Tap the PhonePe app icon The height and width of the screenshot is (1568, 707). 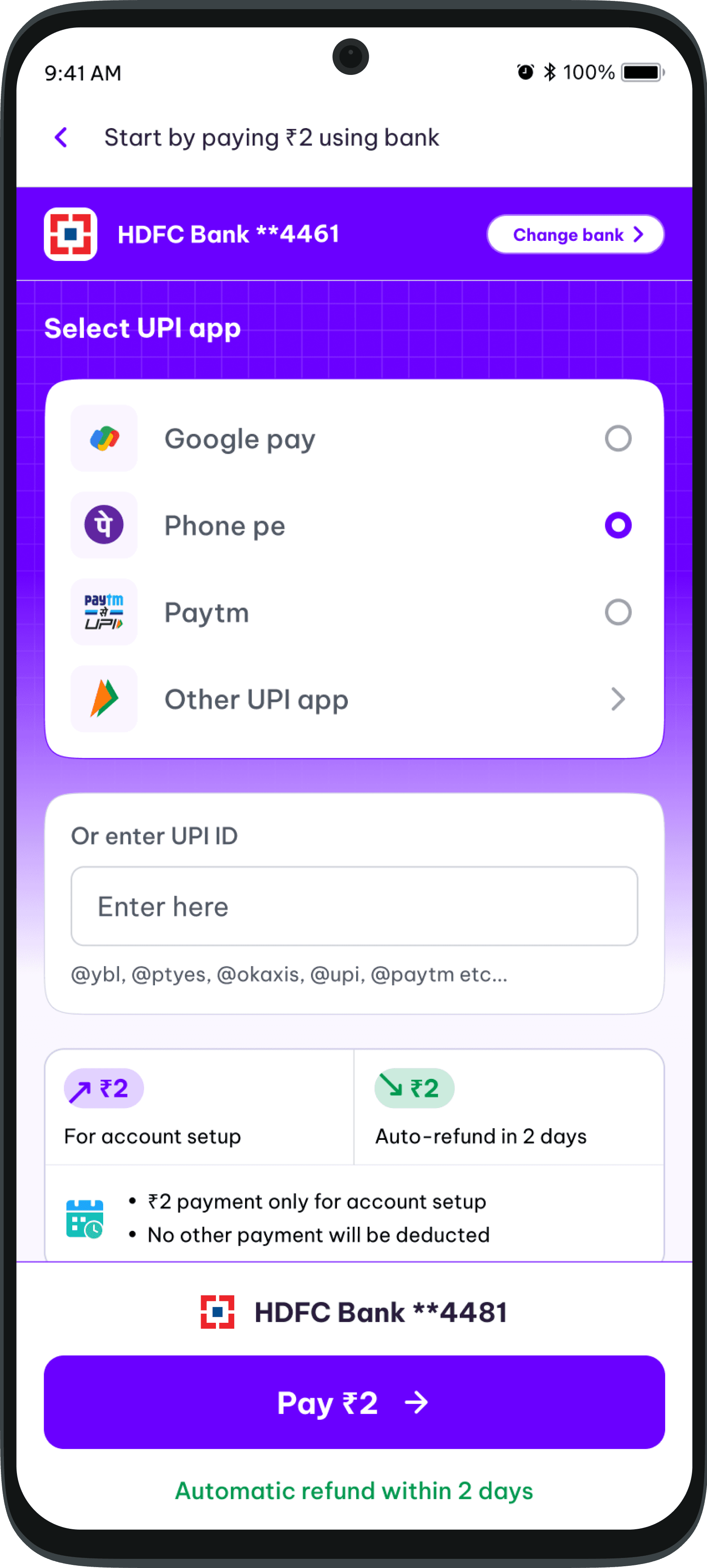(x=104, y=525)
